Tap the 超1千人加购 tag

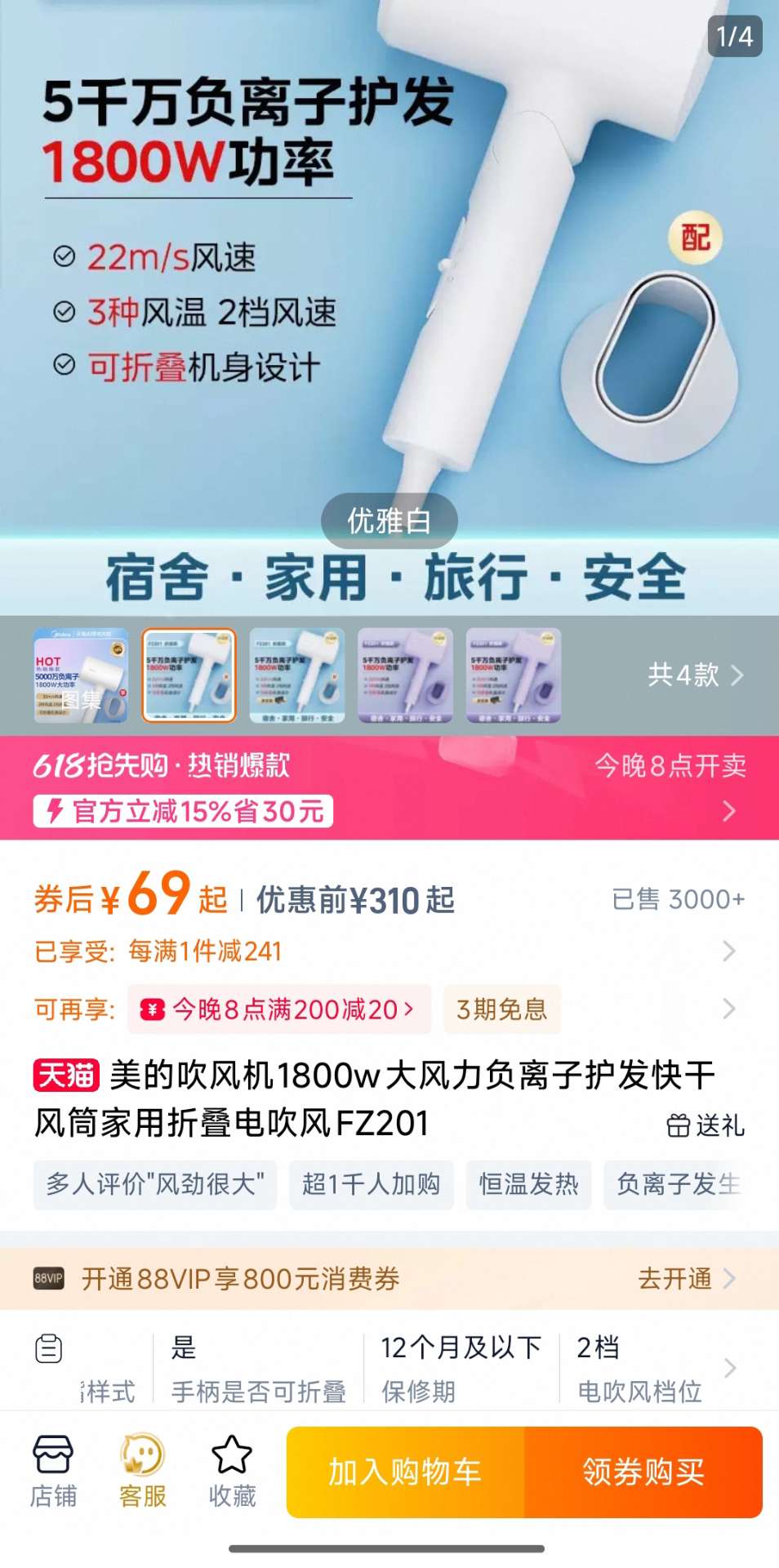tap(371, 1184)
